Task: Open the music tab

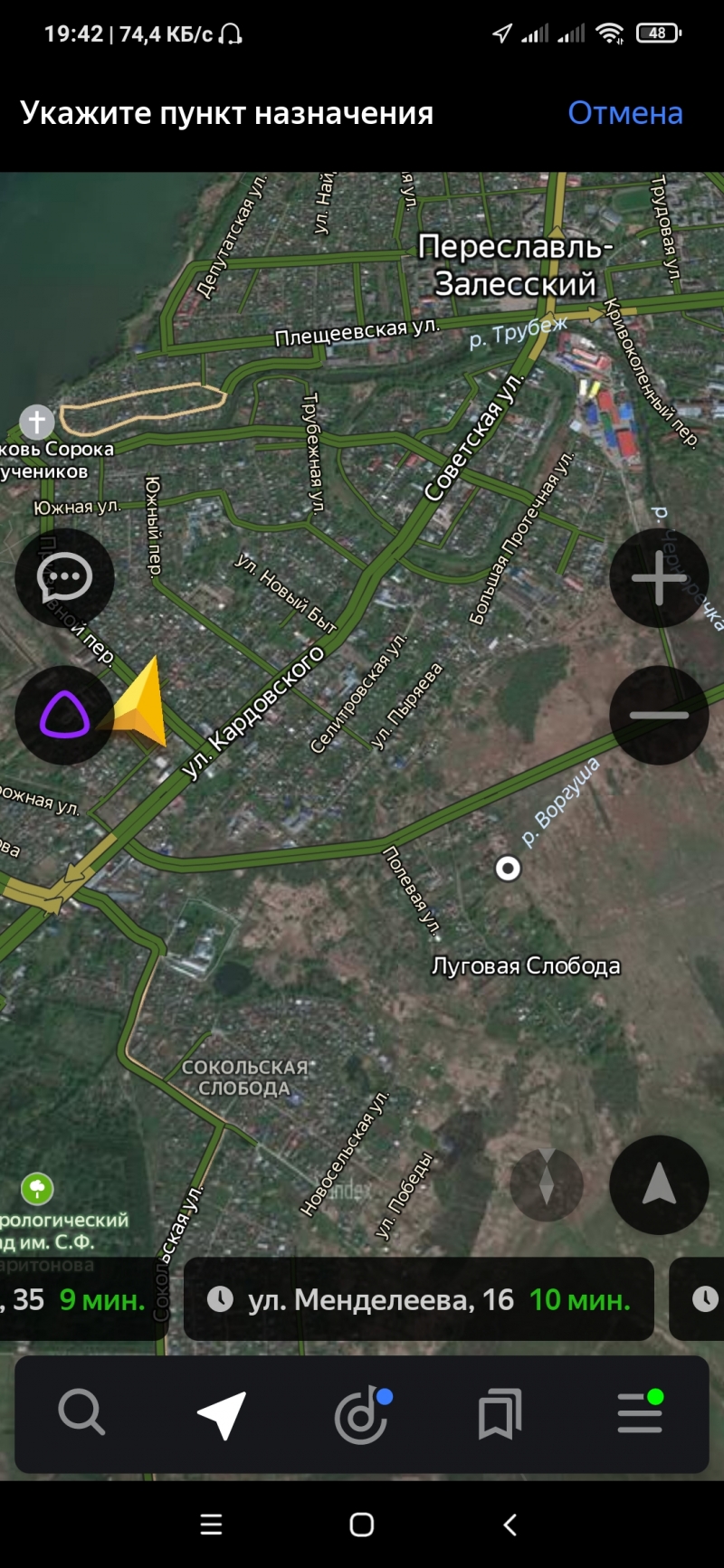Action: pos(361,1415)
